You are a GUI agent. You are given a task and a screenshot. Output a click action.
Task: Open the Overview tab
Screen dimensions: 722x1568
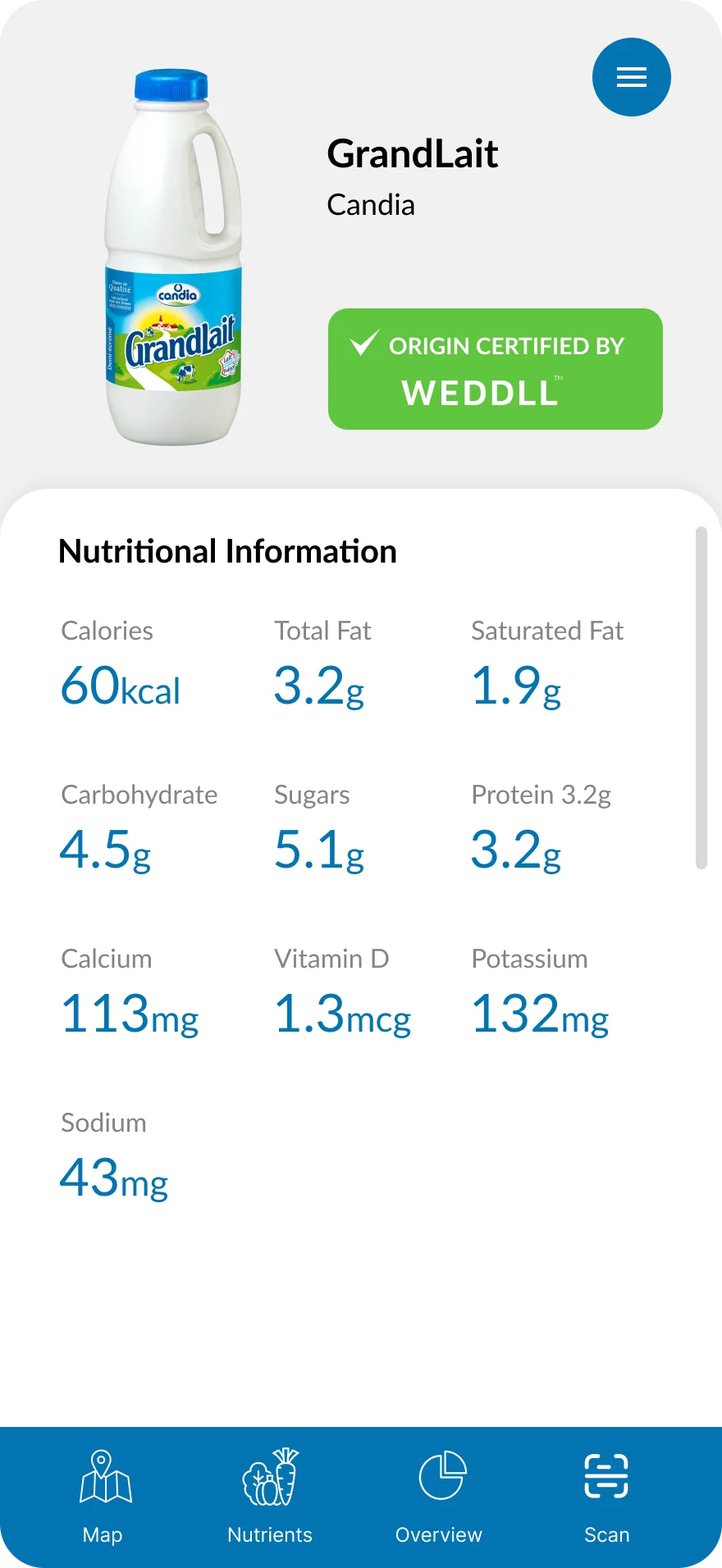[440, 1496]
